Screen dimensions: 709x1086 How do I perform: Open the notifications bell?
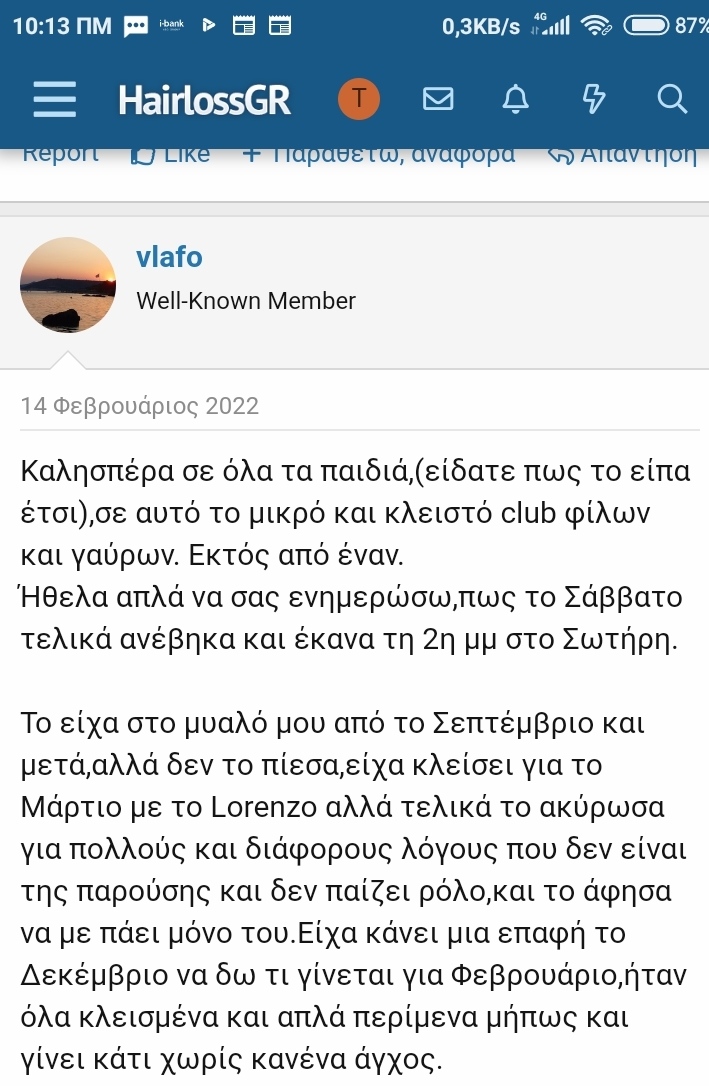point(516,99)
